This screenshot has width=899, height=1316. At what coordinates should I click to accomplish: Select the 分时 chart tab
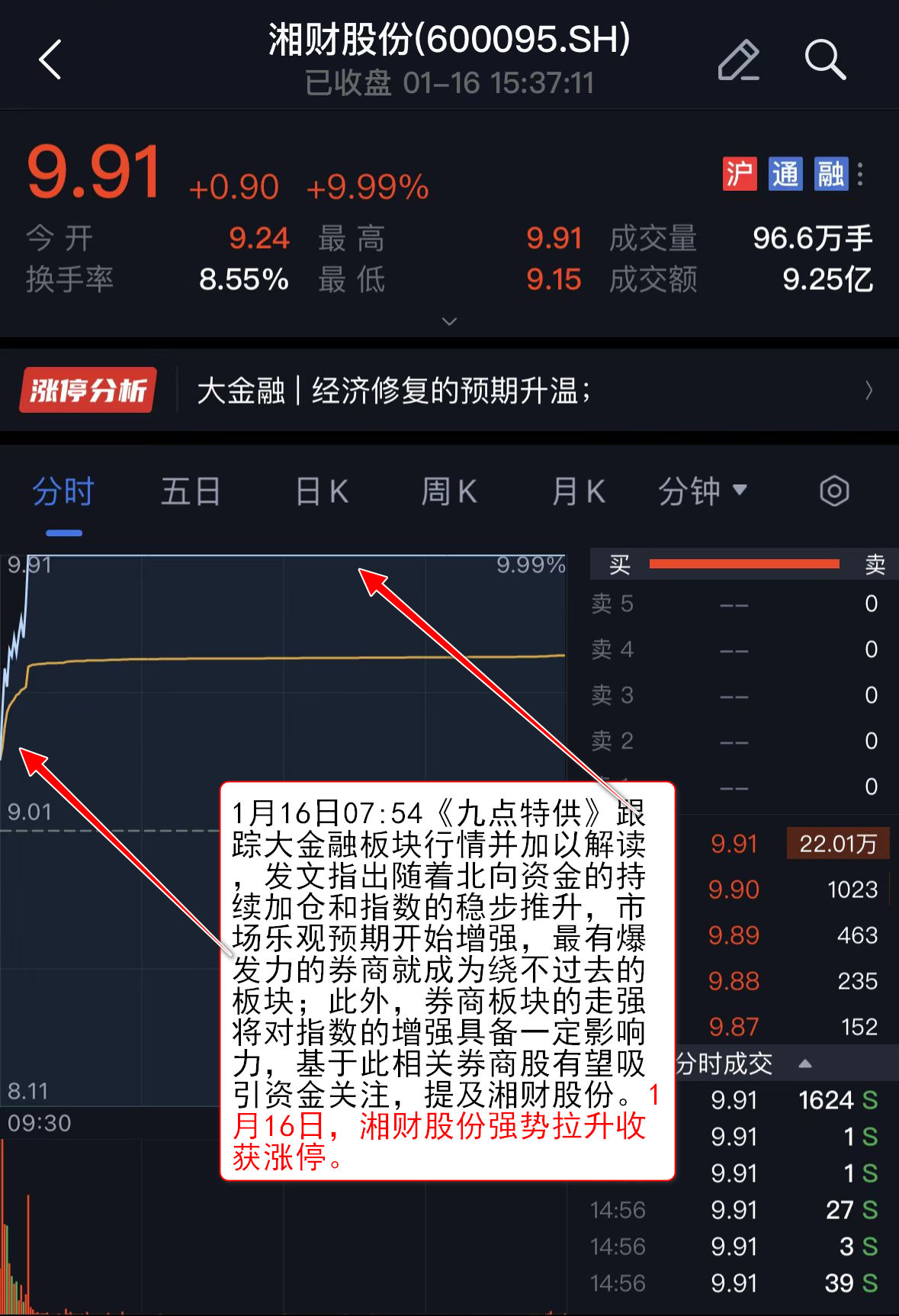pos(63,491)
